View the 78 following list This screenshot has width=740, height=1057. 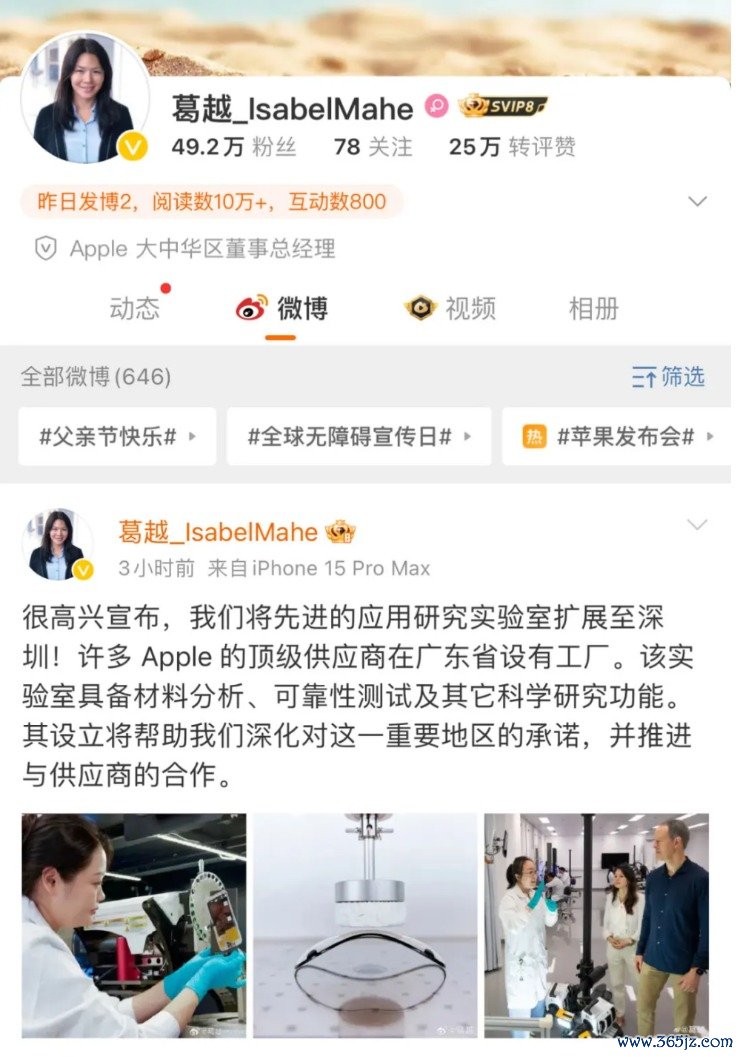pyautogui.click(x=372, y=147)
